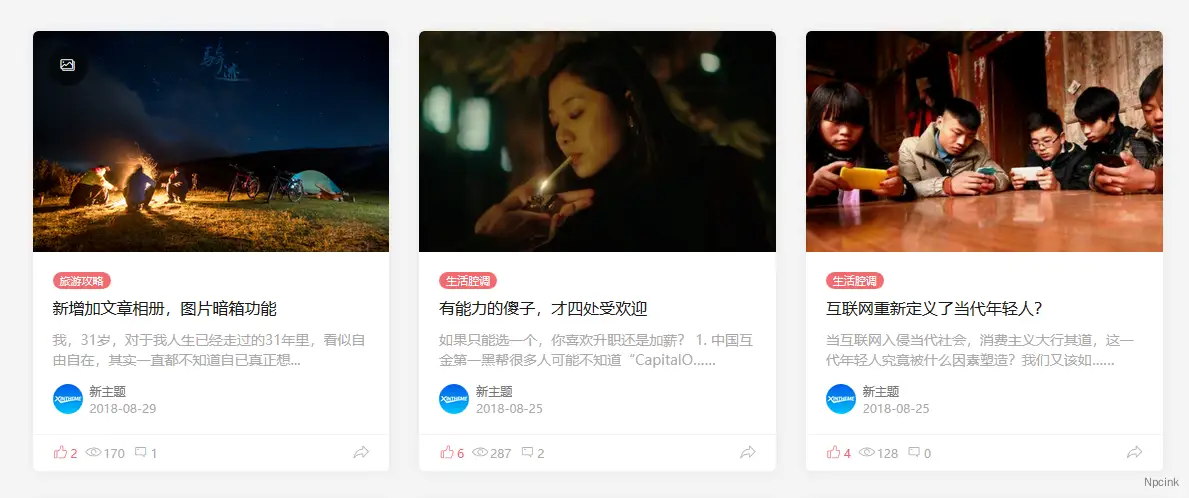Open comments on the 有能力的傻子 post
This screenshot has height=498, width=1189.
pyautogui.click(x=532, y=453)
